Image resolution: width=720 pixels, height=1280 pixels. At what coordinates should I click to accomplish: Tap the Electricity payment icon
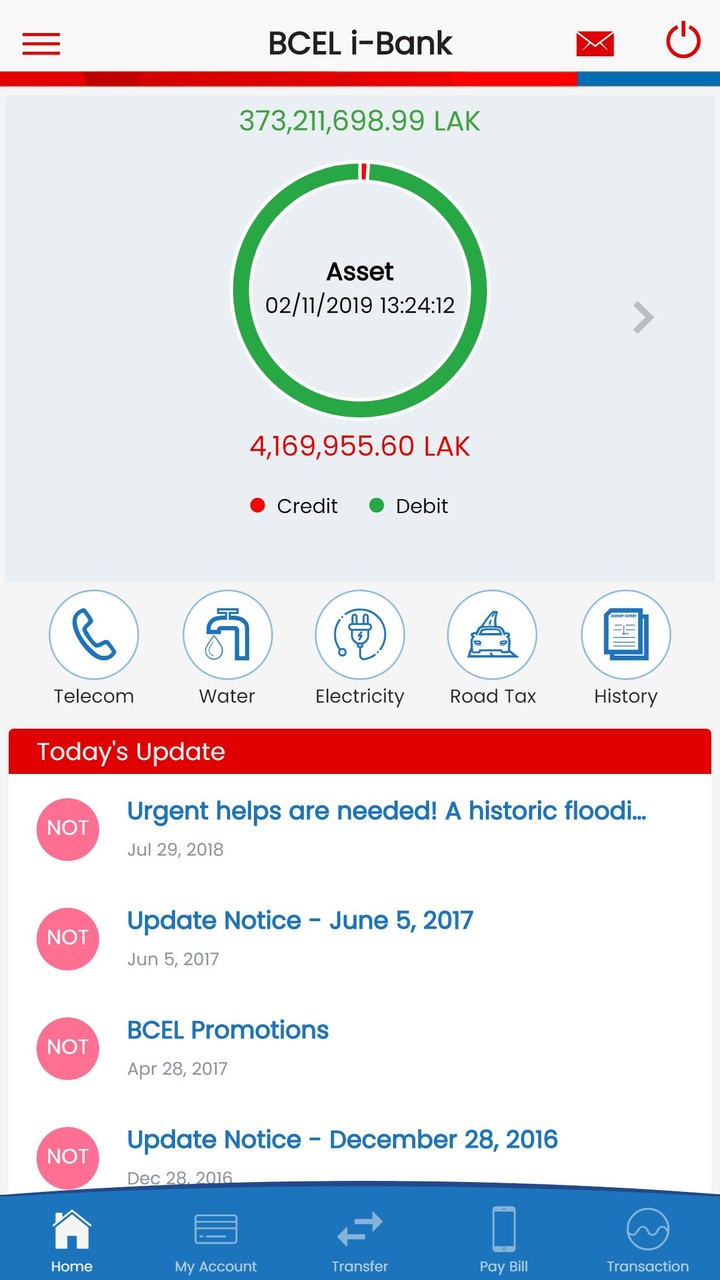coord(360,634)
